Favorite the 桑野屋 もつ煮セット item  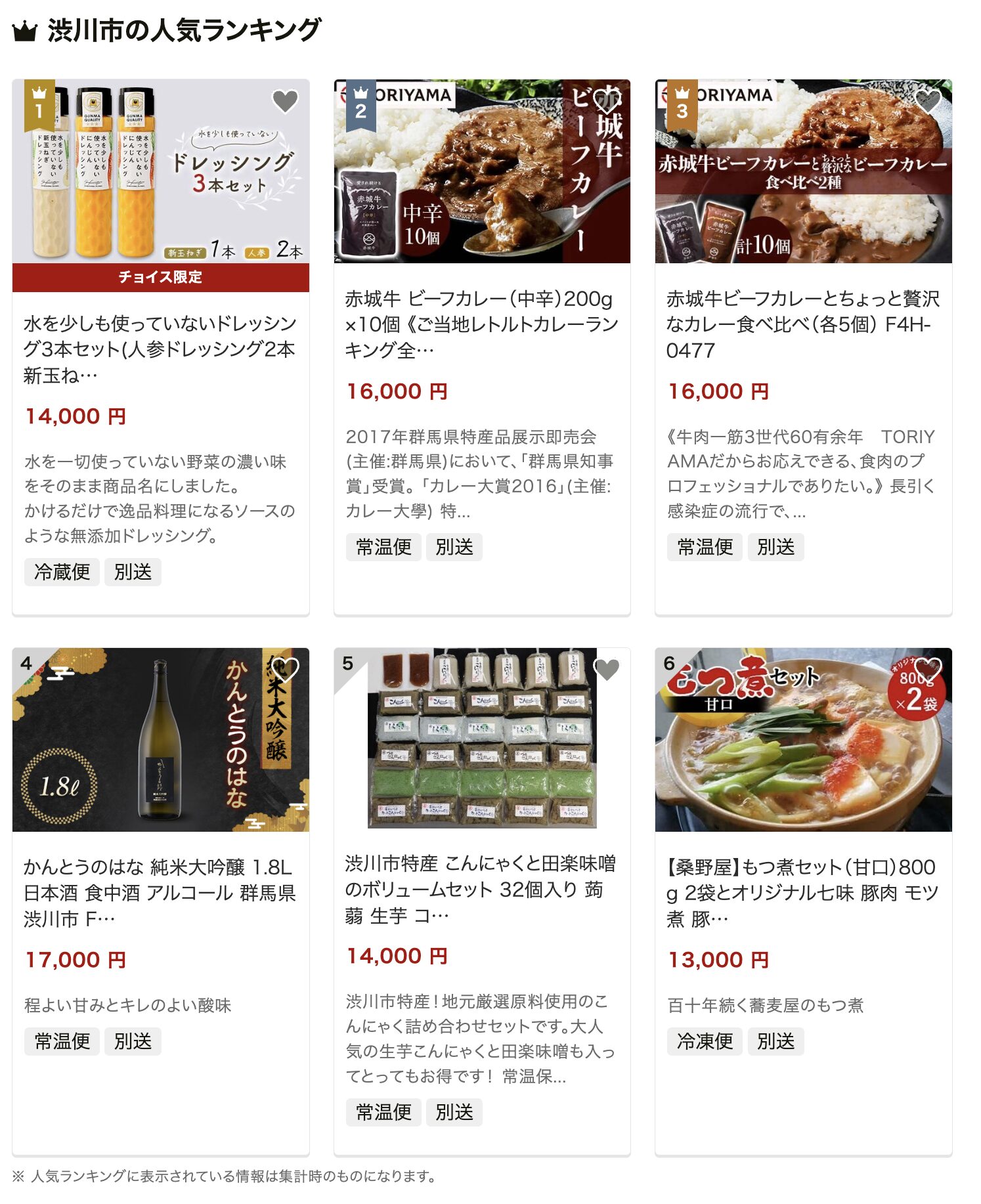[928, 670]
